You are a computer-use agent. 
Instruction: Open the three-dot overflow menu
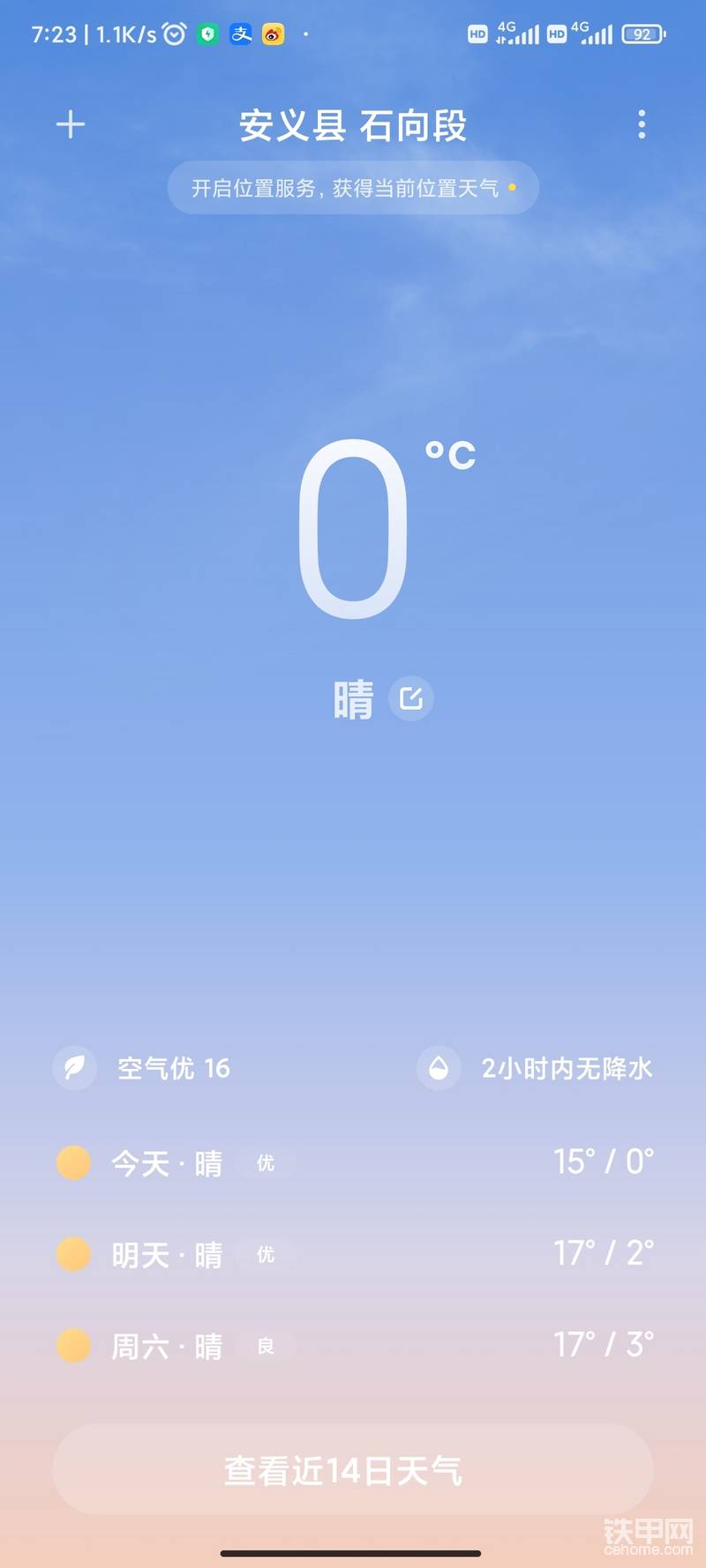coord(642,124)
